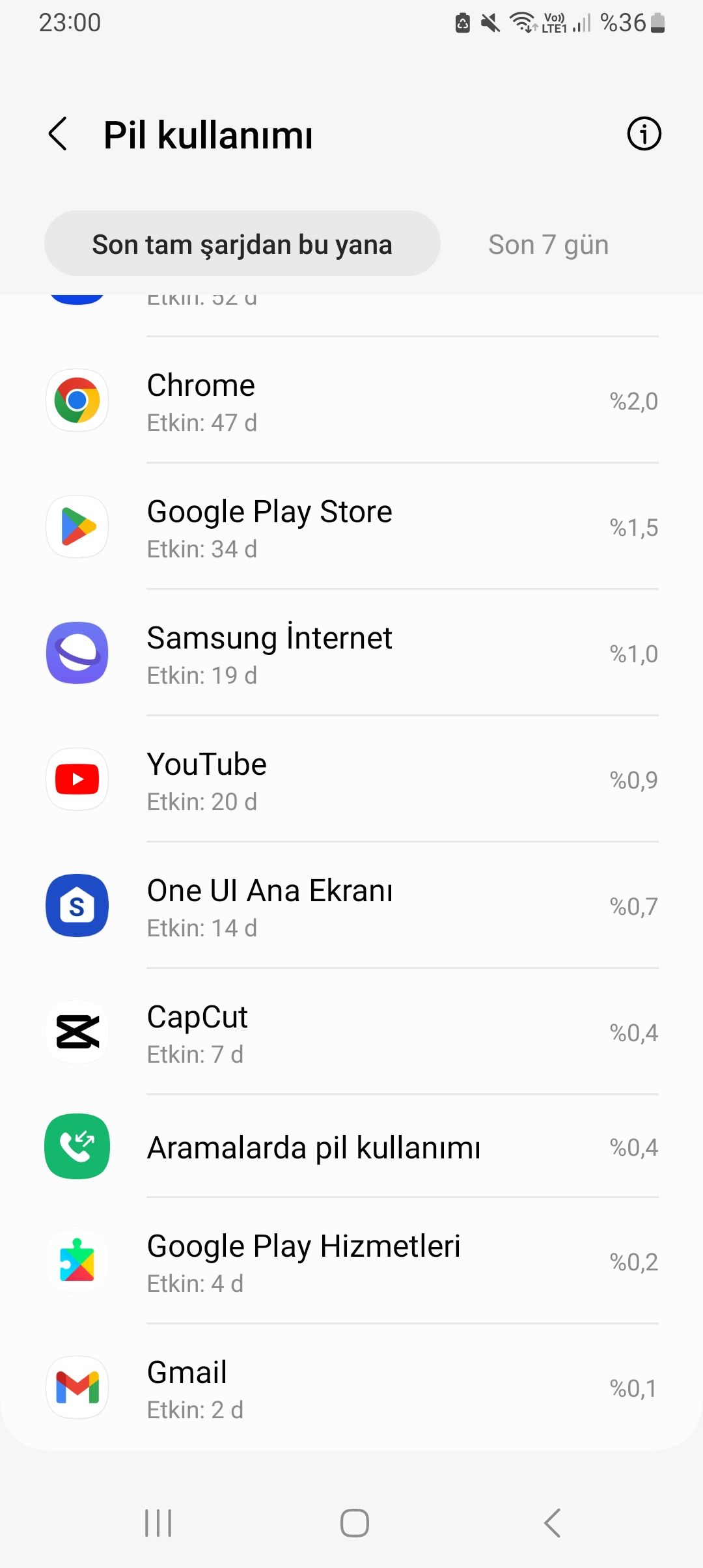Tap the Gmail icon
703x1568 pixels.
[77, 1387]
